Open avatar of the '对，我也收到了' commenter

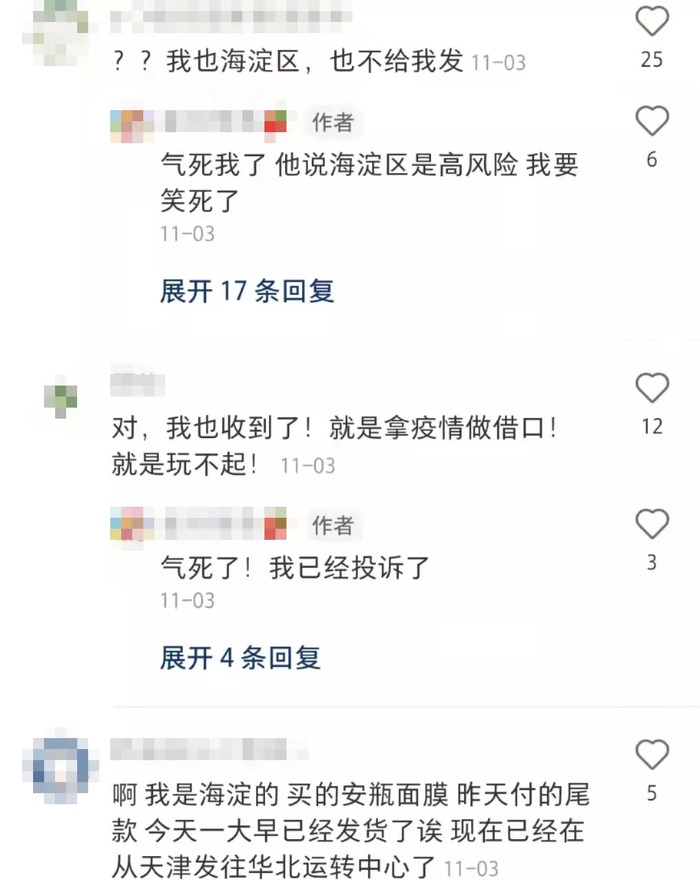point(60,400)
